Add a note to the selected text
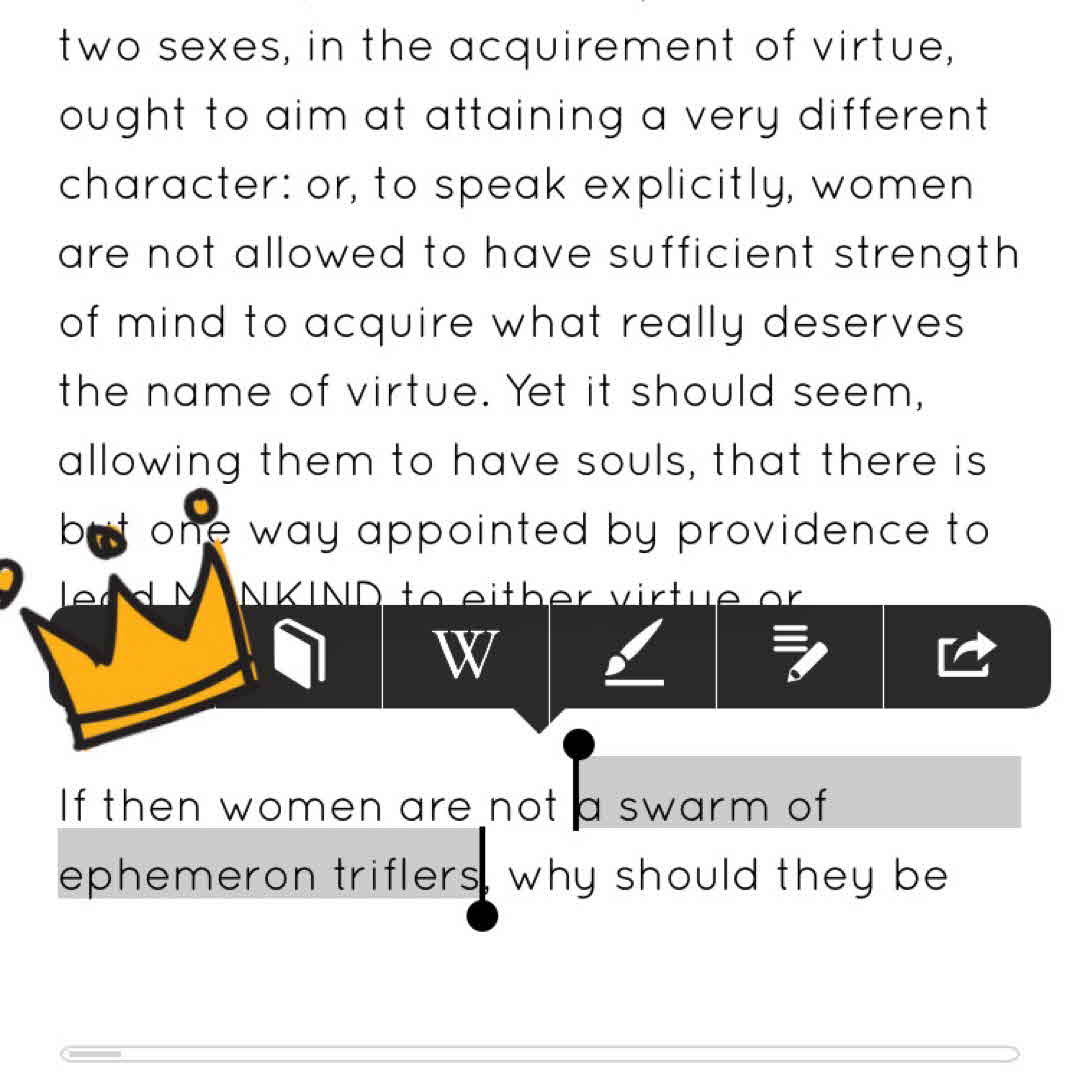1080x1080 pixels. pos(800,656)
